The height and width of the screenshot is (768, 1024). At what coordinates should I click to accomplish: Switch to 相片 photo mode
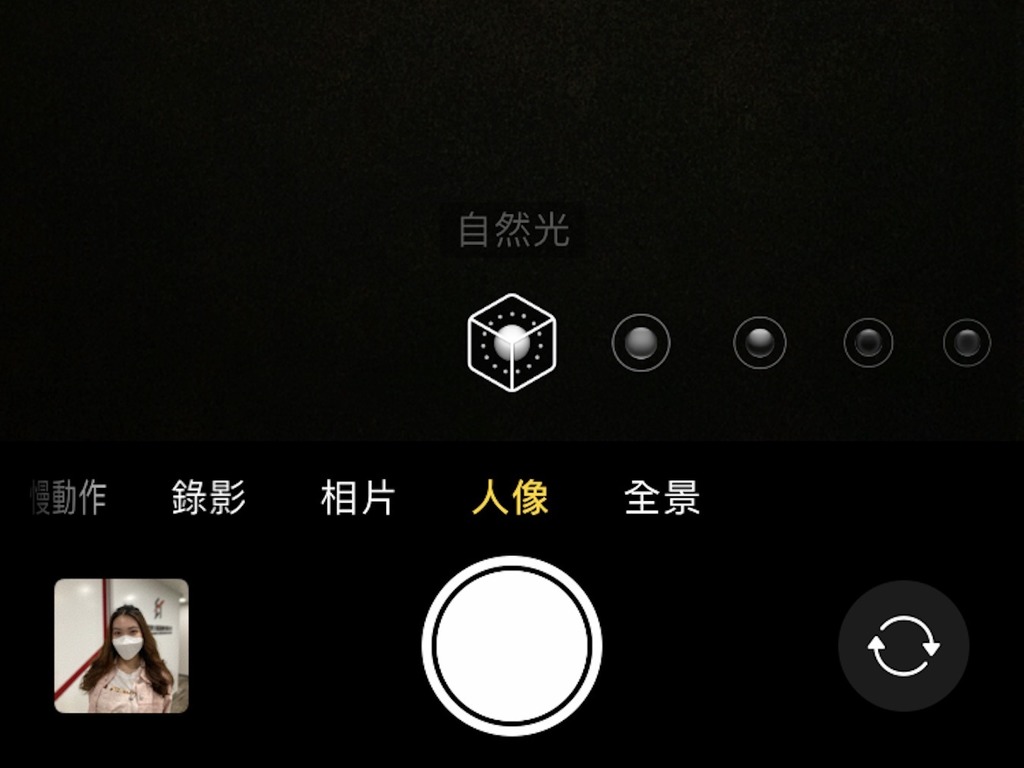pyautogui.click(x=358, y=497)
